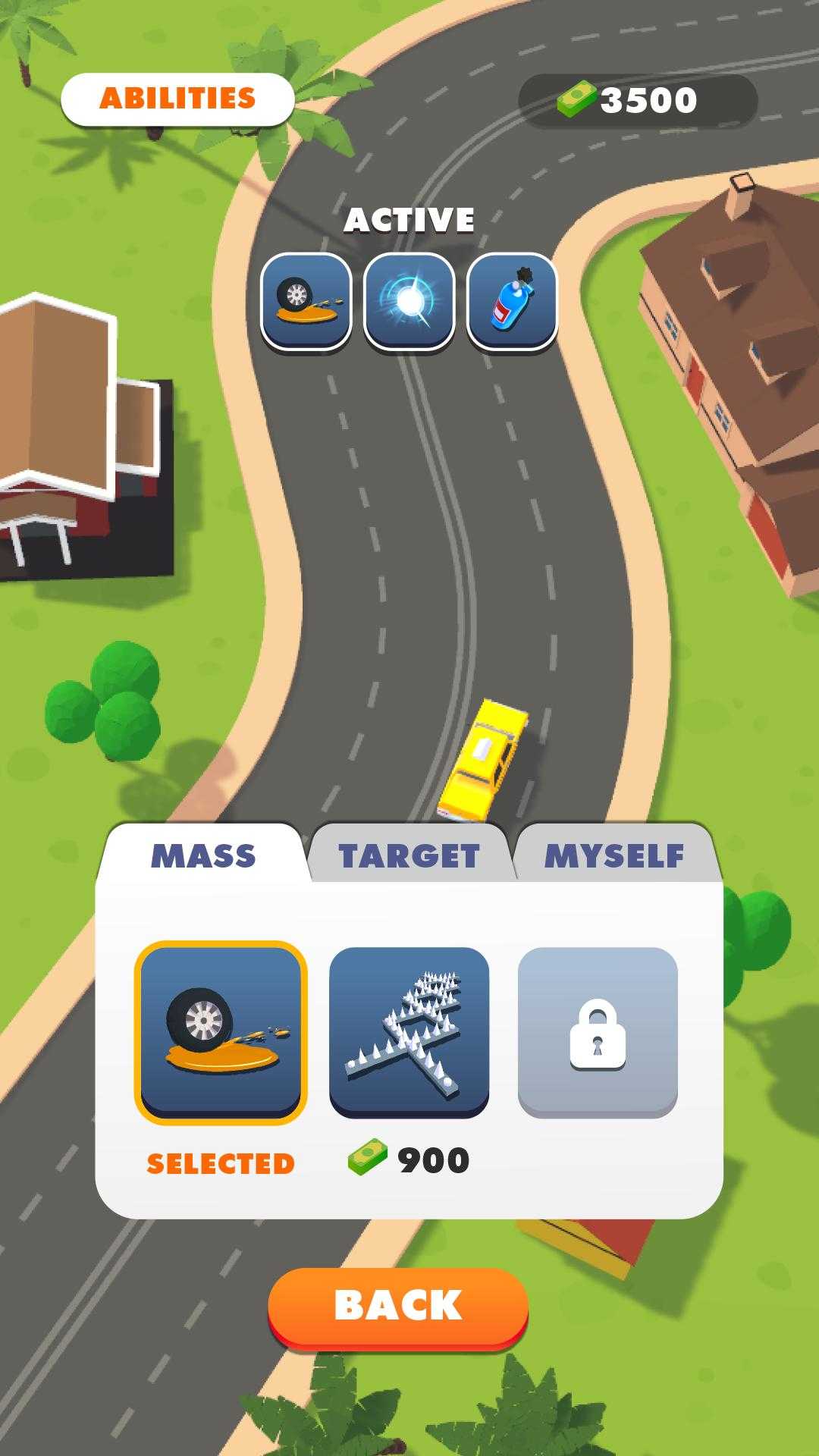Choose the selected oil slick ability

click(x=221, y=1031)
